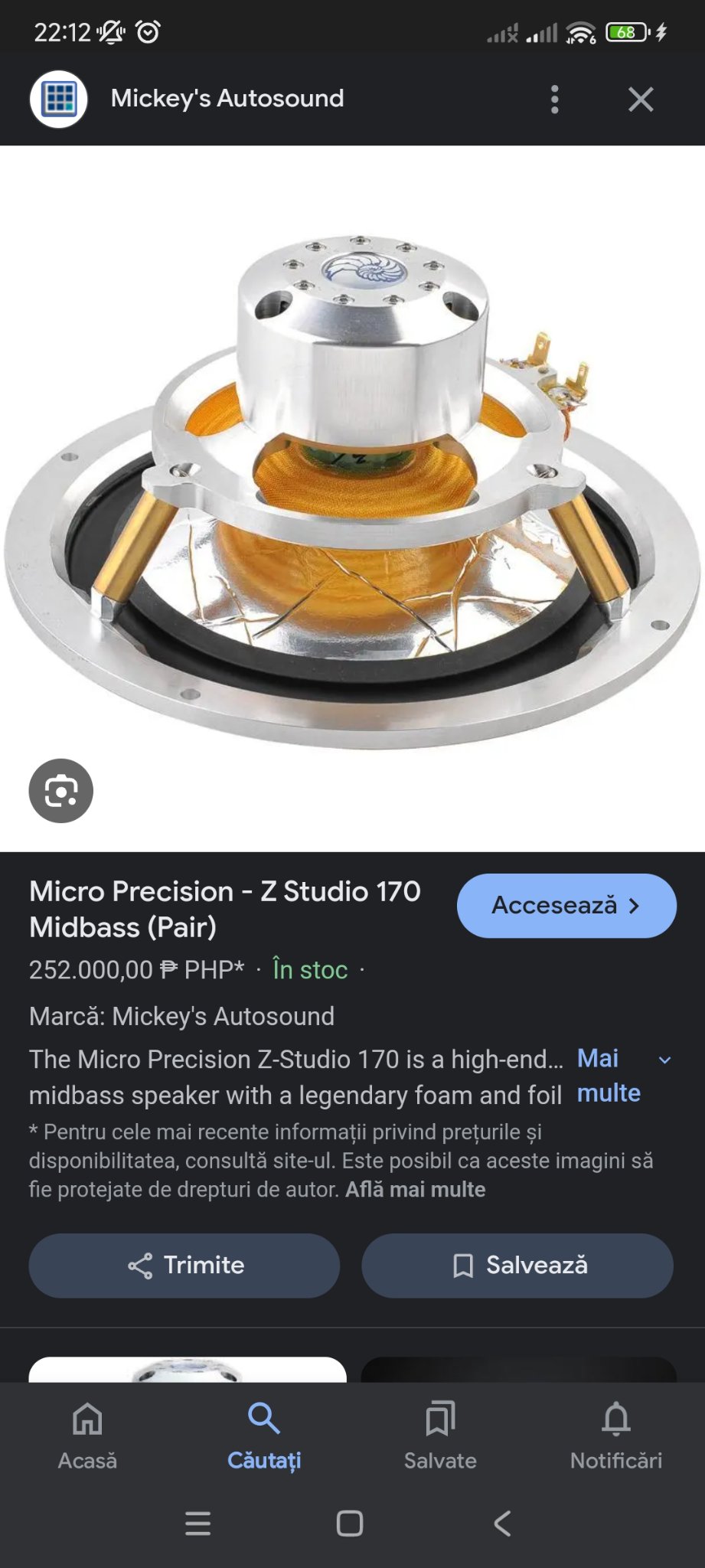Viewport: 705px width, 1568px height.
Task: Tap the system home button
Action: click(x=350, y=1524)
